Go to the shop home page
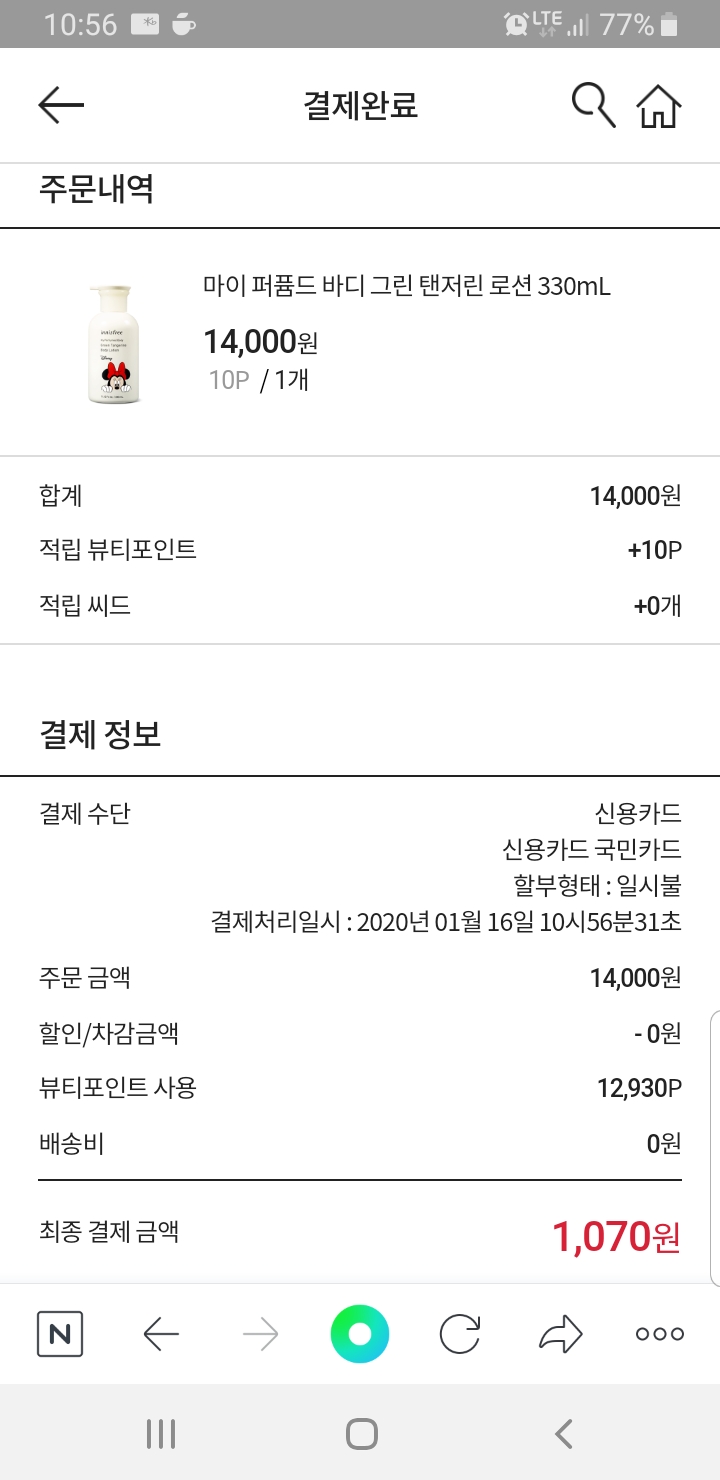 659,106
